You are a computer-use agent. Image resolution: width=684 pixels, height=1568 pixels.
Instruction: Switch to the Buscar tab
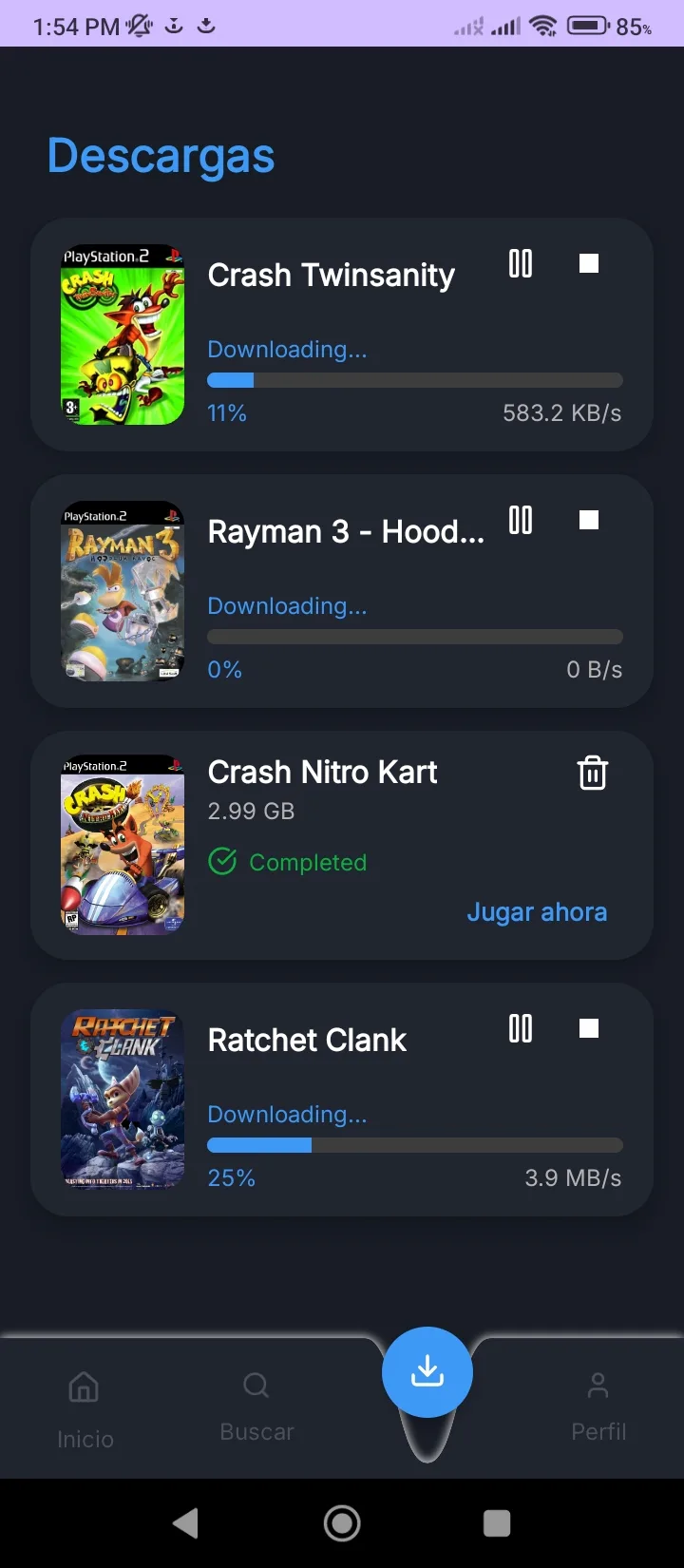(x=256, y=1405)
